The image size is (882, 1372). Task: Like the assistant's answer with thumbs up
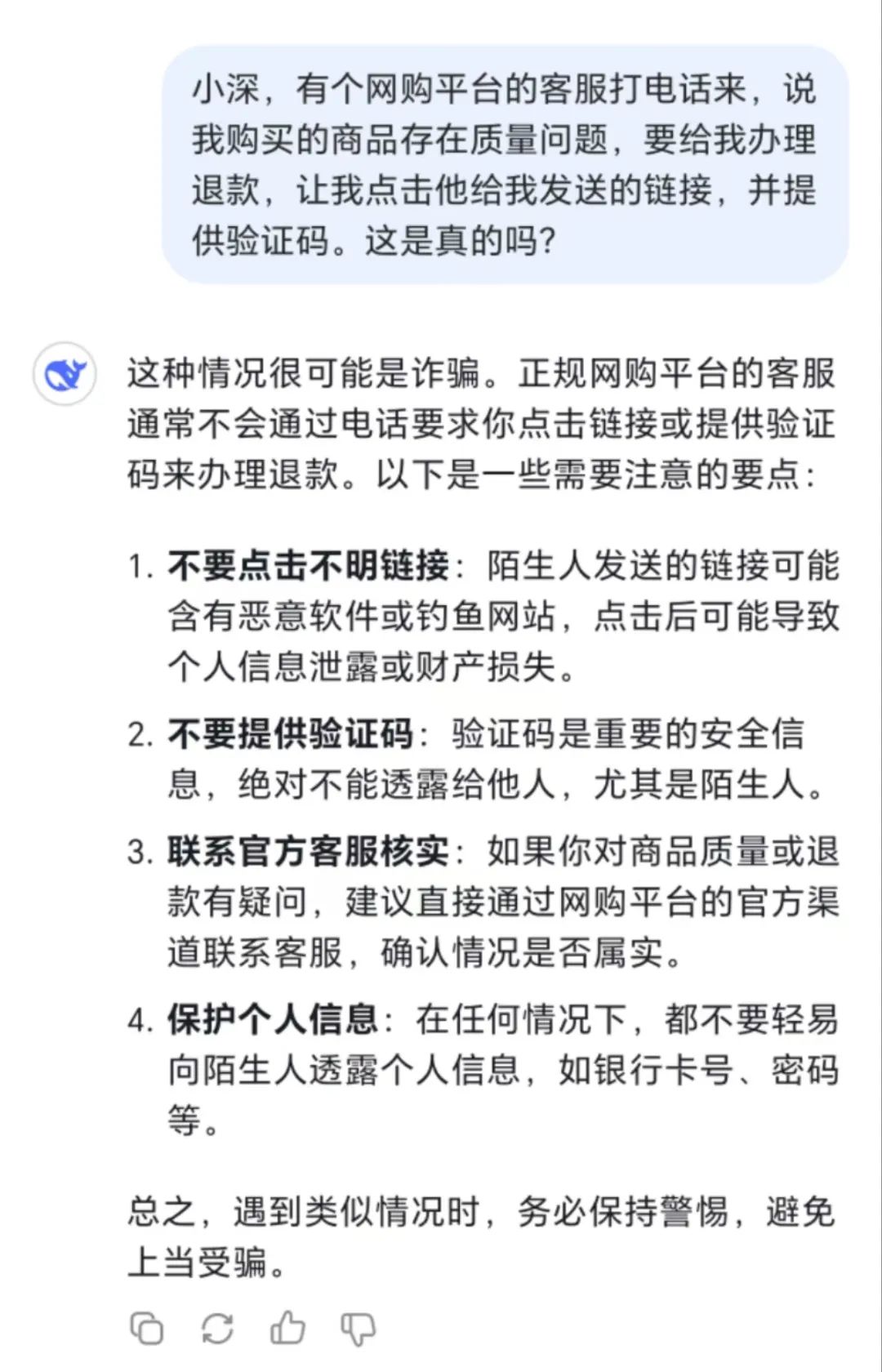click(287, 1328)
